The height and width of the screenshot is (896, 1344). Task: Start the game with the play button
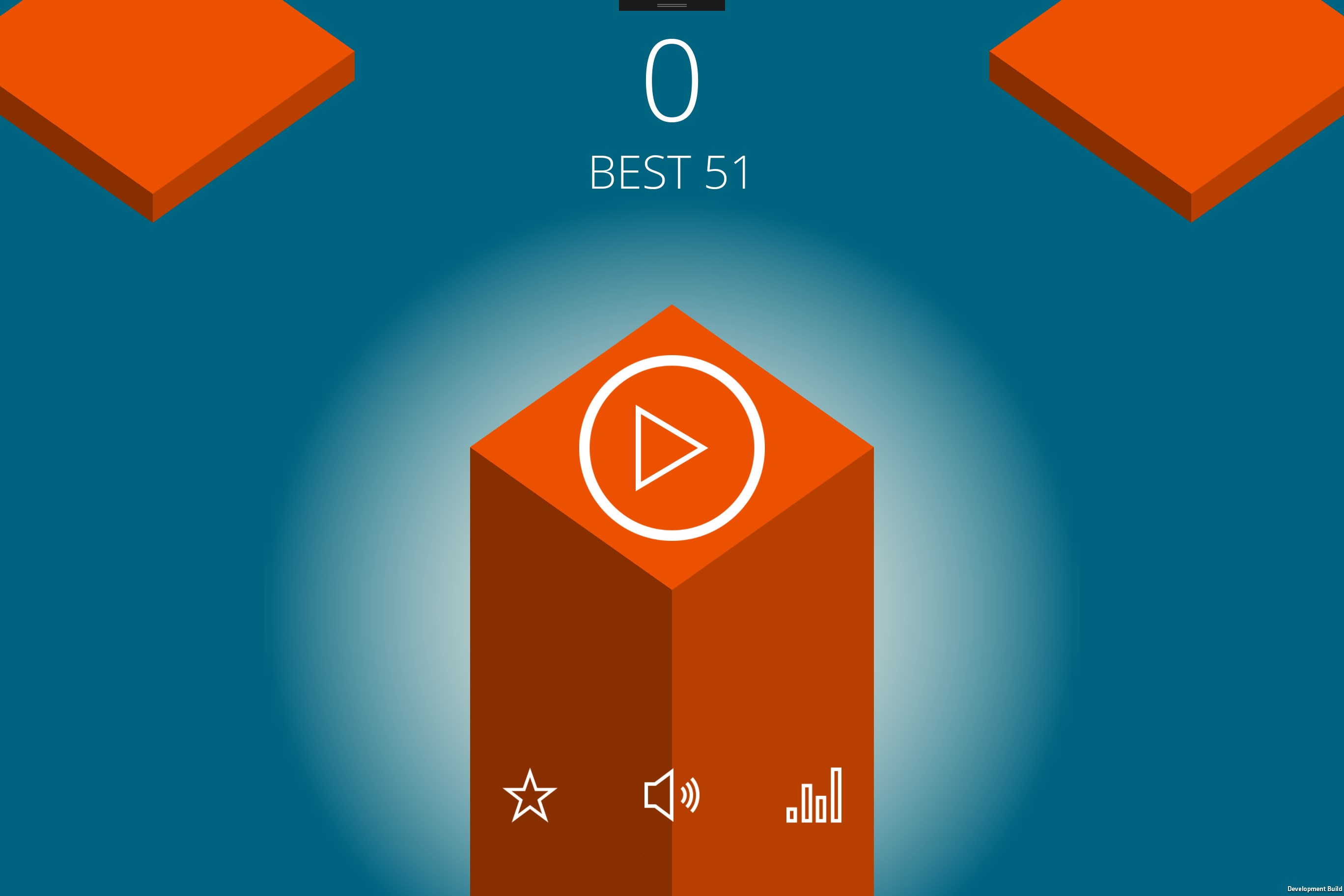[672, 448]
